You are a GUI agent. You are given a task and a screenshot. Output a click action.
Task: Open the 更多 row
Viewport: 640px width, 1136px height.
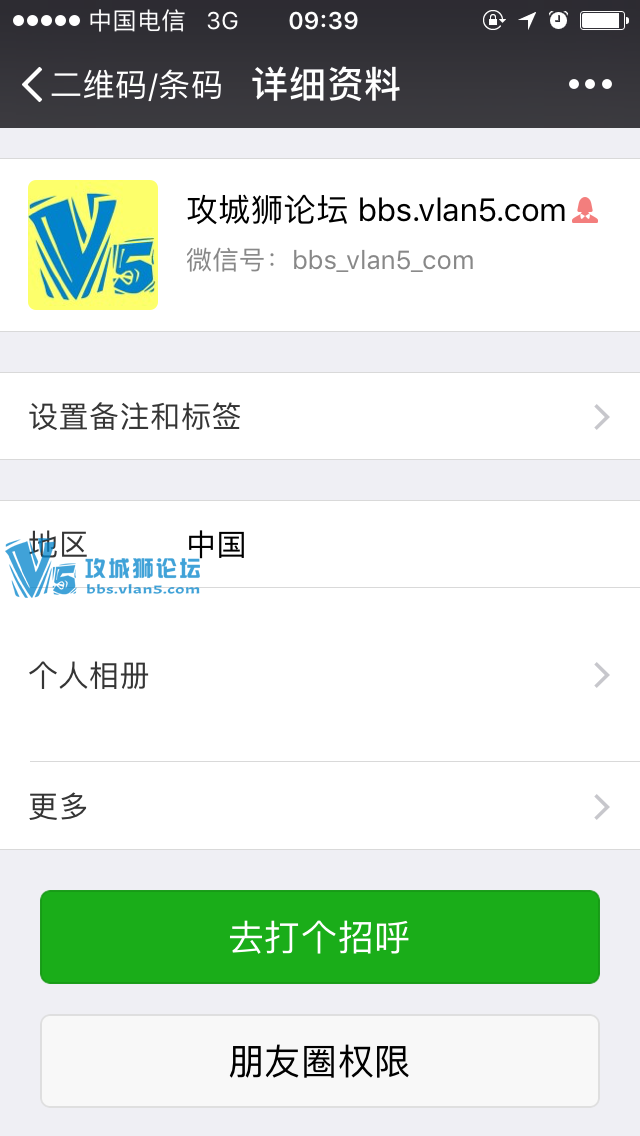(x=320, y=806)
